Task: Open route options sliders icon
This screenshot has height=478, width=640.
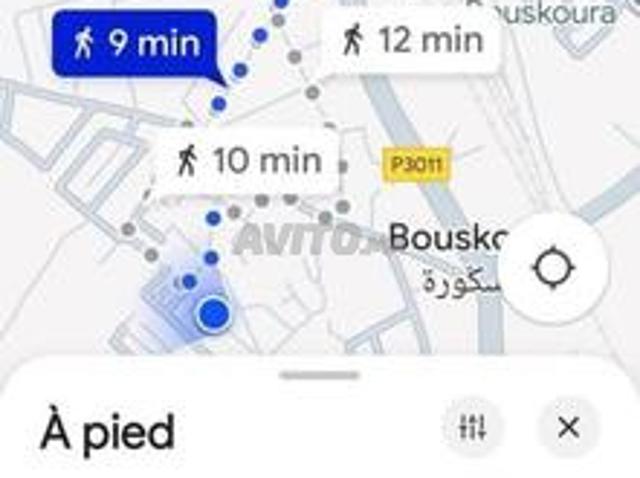Action: point(472,428)
